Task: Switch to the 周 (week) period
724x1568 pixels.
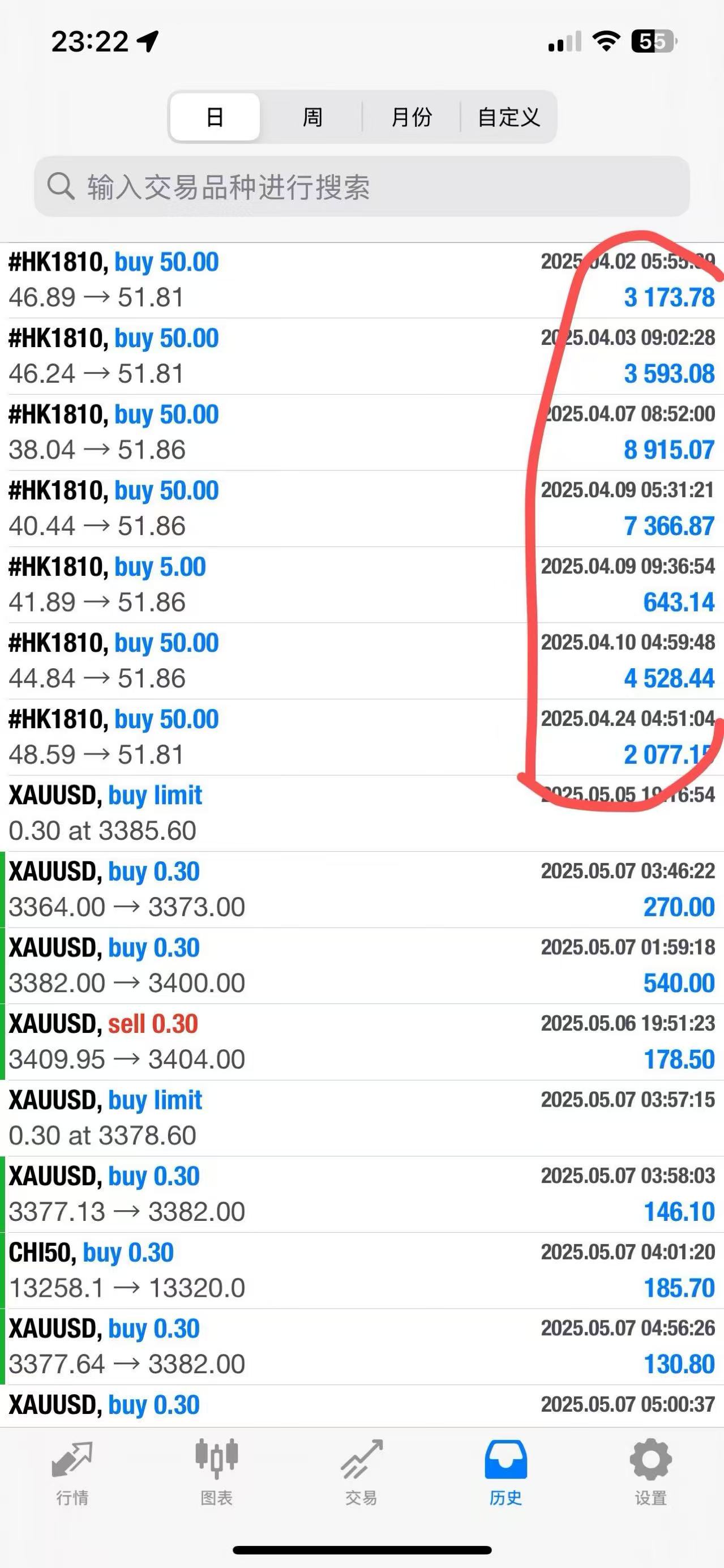Action: 312,117
